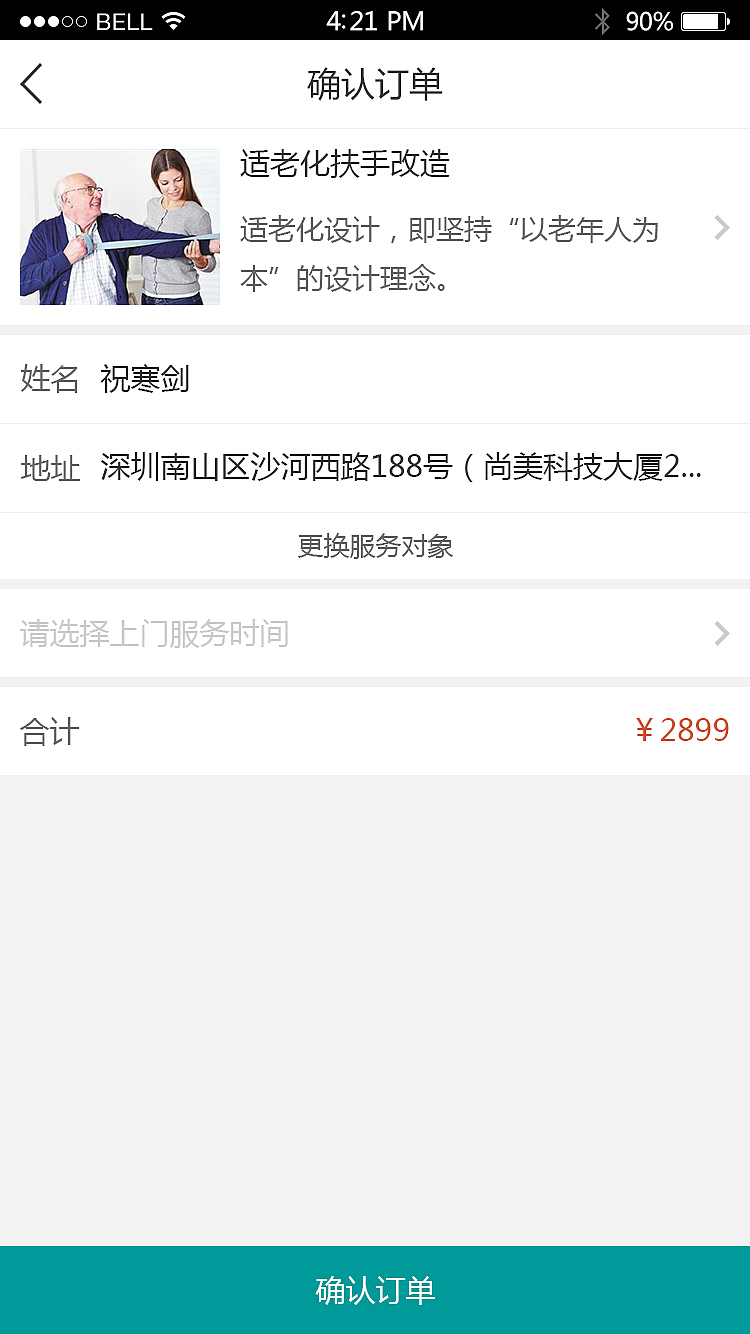Tap the total price ¥2899

683,730
